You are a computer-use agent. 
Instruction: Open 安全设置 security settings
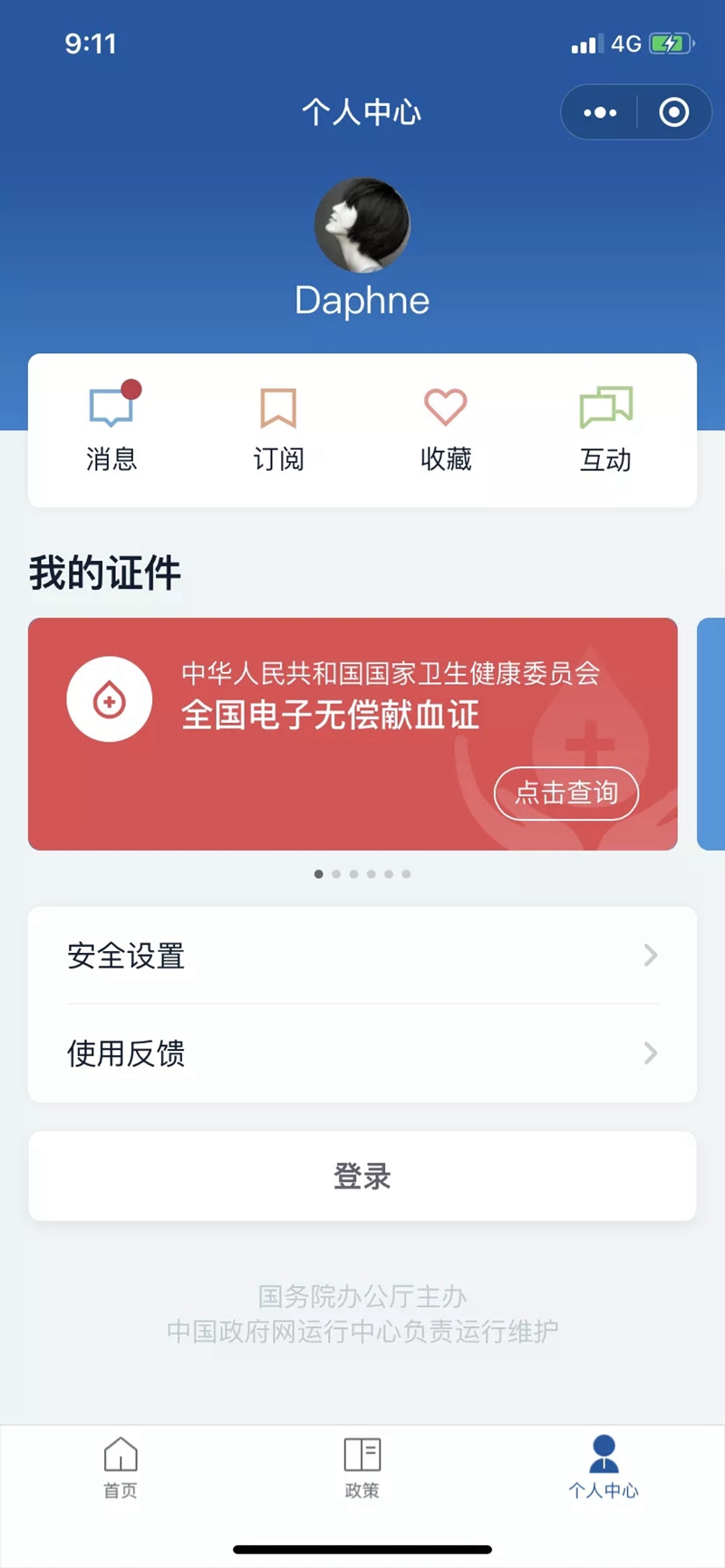tap(362, 956)
